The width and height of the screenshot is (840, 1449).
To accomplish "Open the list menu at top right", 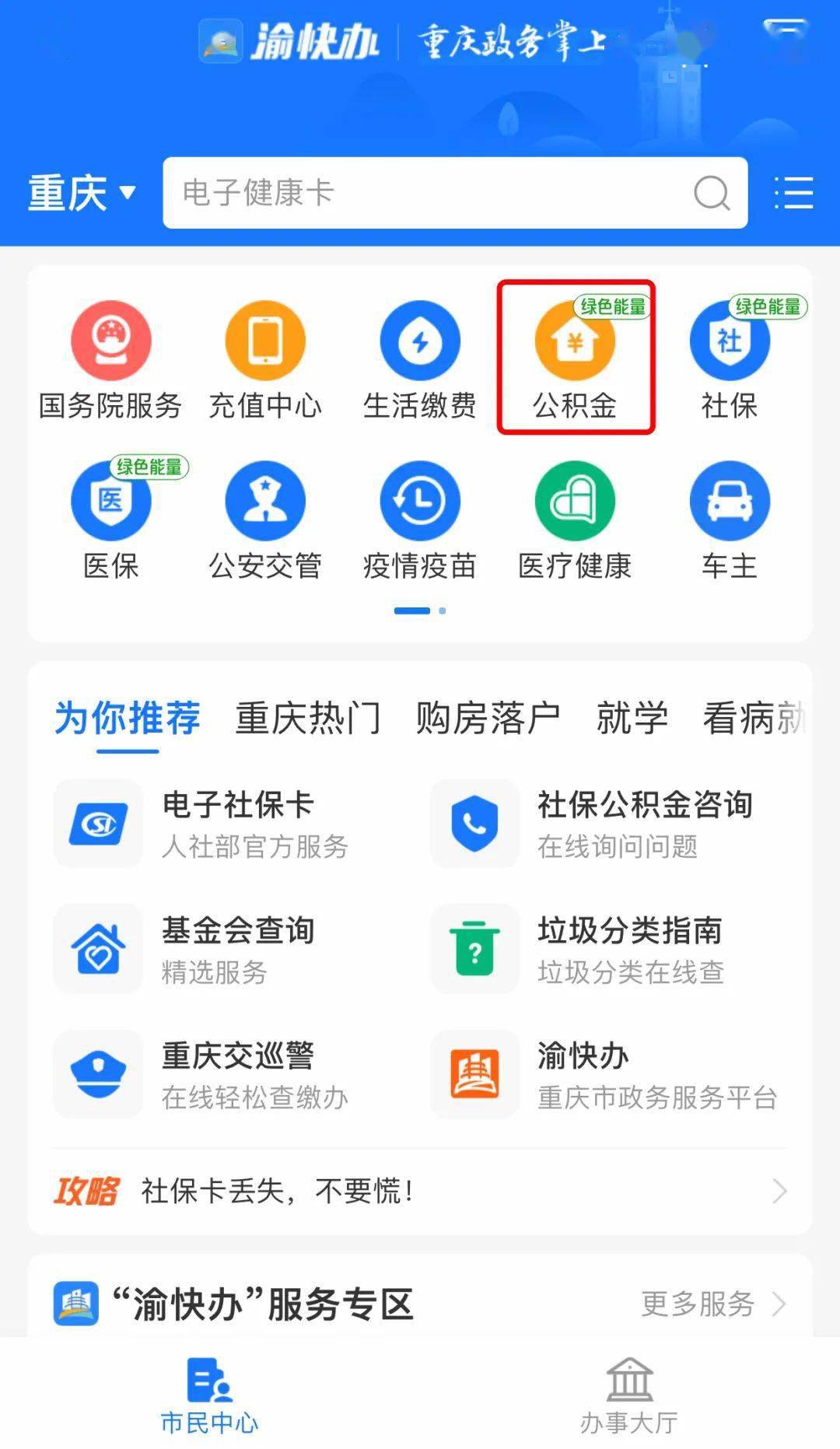I will (795, 194).
